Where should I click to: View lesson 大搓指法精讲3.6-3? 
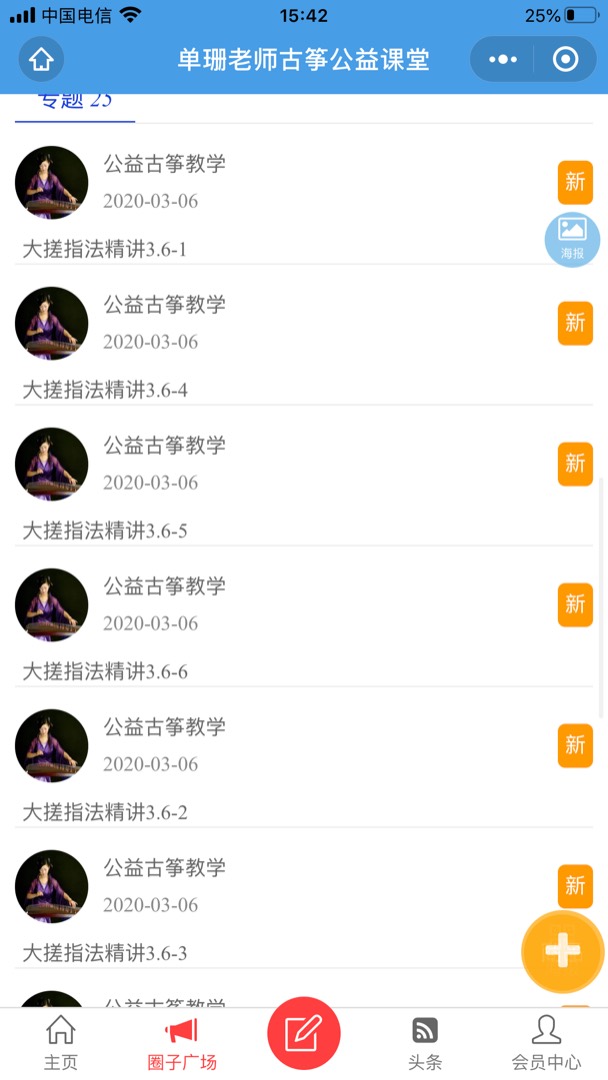105,954
